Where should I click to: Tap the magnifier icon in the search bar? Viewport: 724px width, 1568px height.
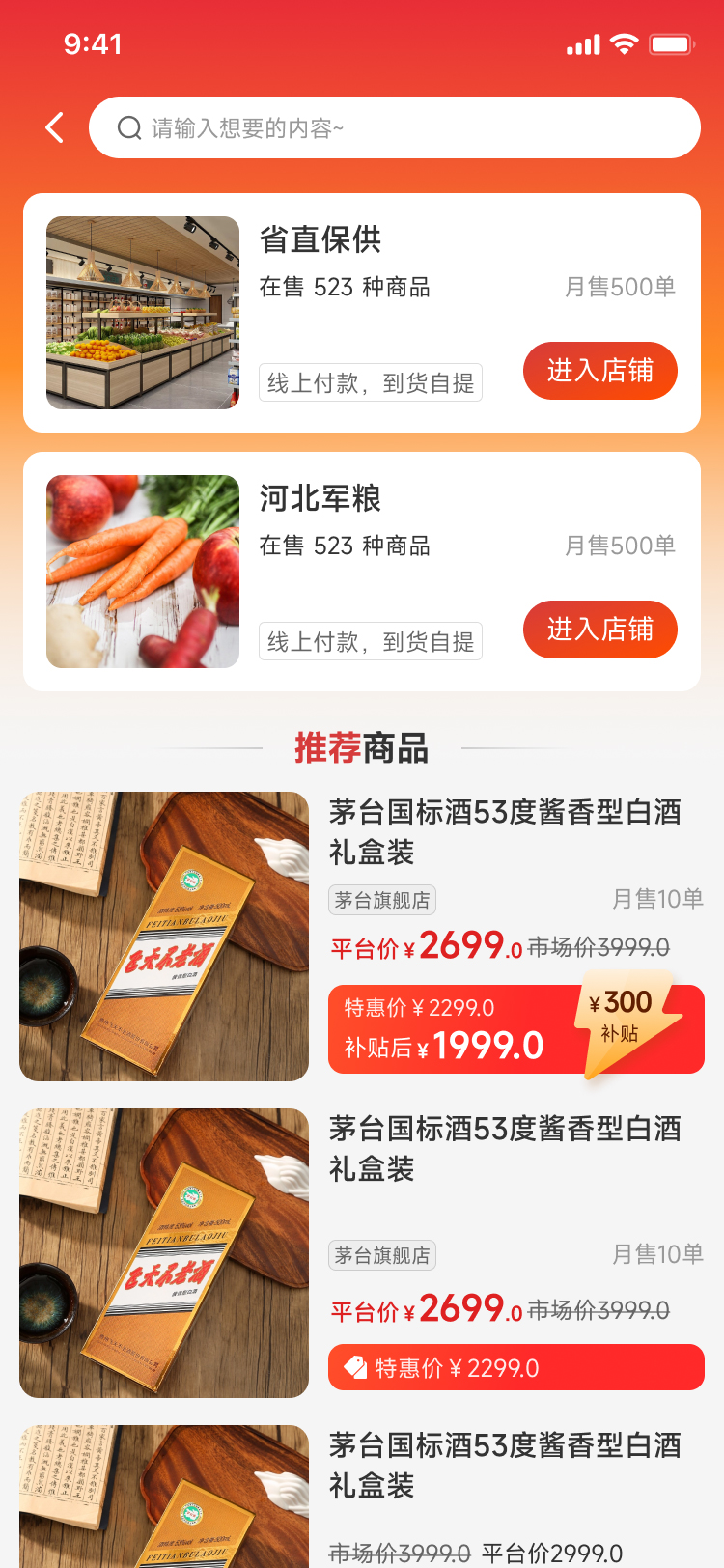130,126
